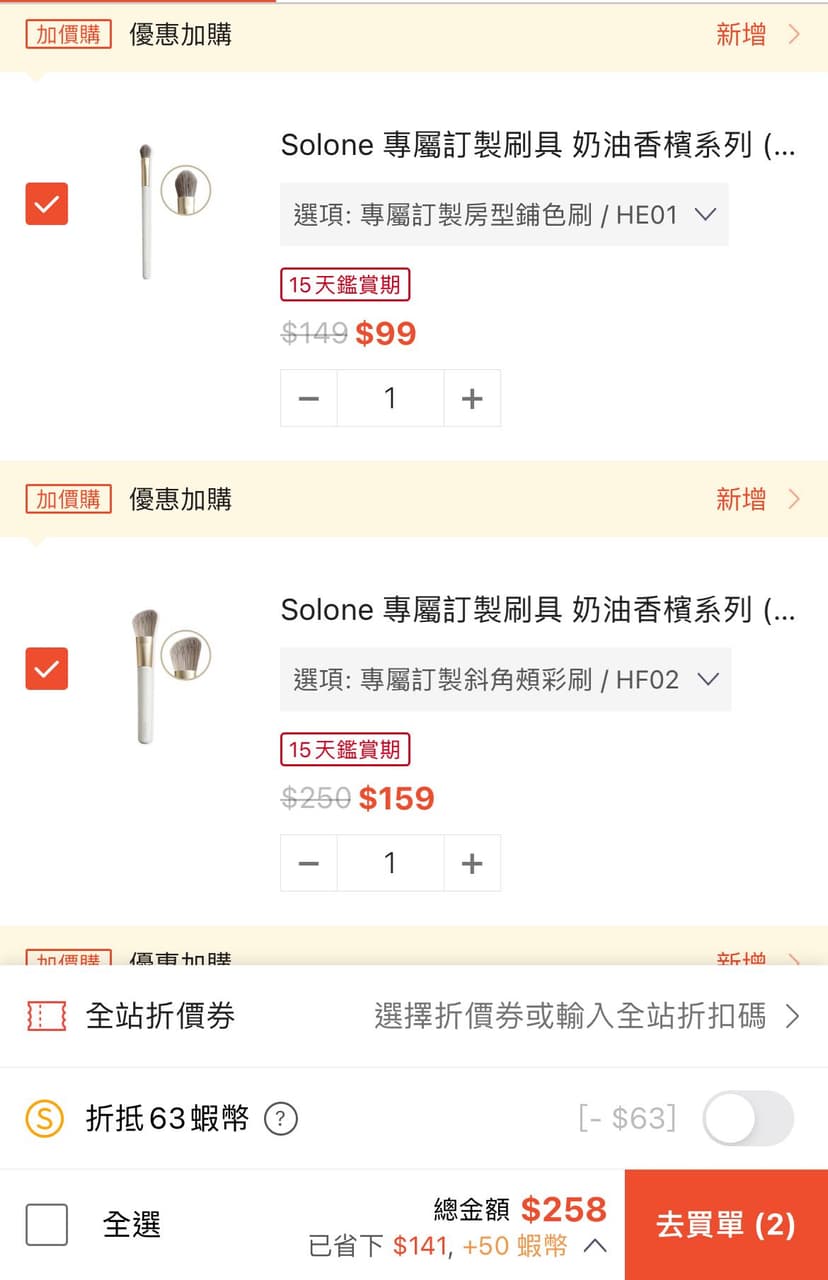Click the 15天鑑賞期 badge on the first item
828x1280 pixels.
pyautogui.click(x=345, y=284)
